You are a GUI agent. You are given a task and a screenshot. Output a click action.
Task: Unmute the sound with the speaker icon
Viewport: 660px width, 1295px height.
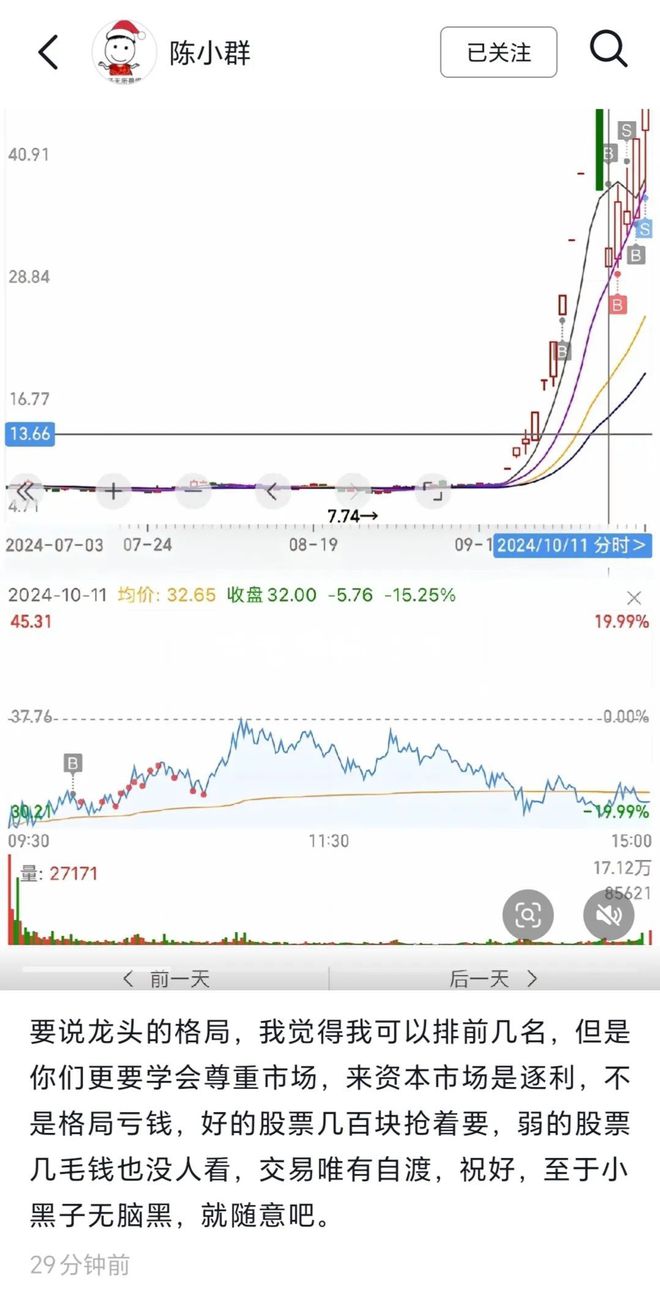(608, 914)
